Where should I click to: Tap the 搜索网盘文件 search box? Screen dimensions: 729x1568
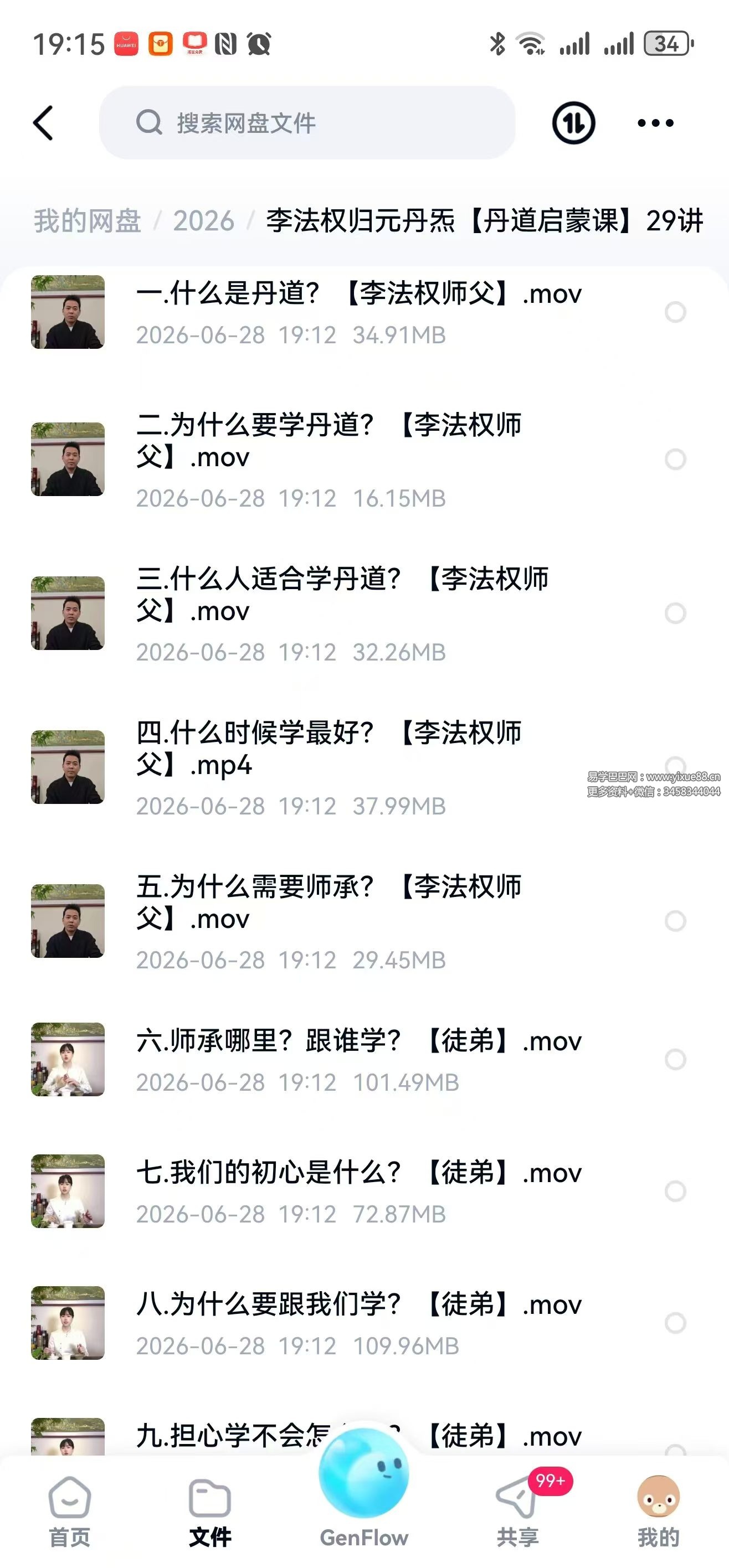tap(307, 123)
